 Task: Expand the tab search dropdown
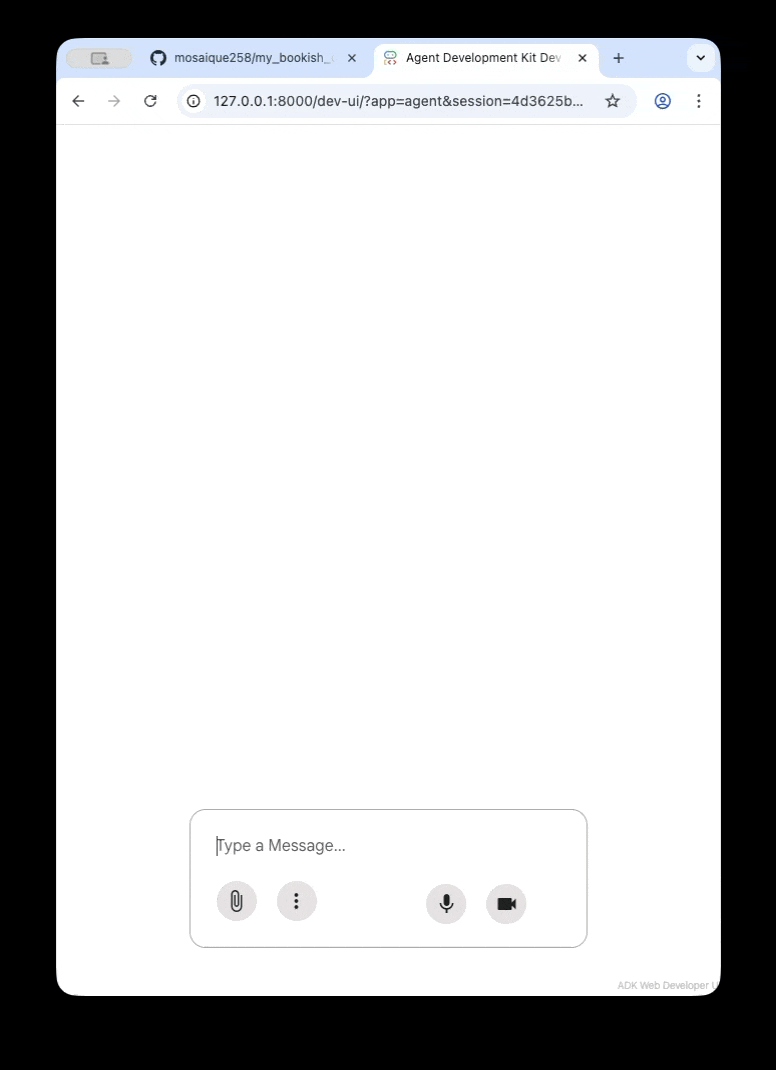pos(700,58)
